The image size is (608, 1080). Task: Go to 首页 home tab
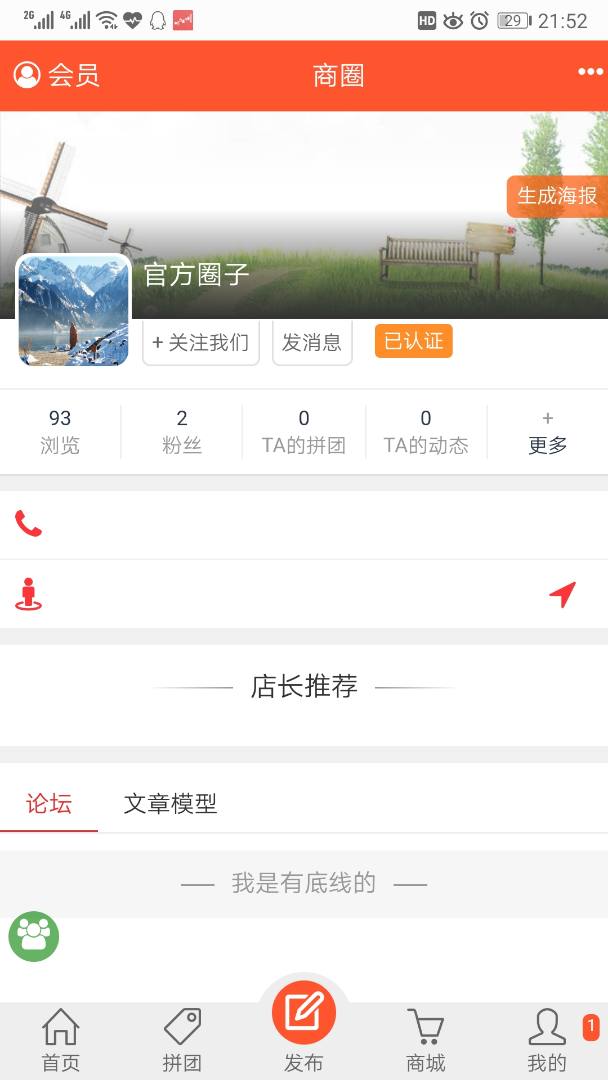(x=61, y=1040)
